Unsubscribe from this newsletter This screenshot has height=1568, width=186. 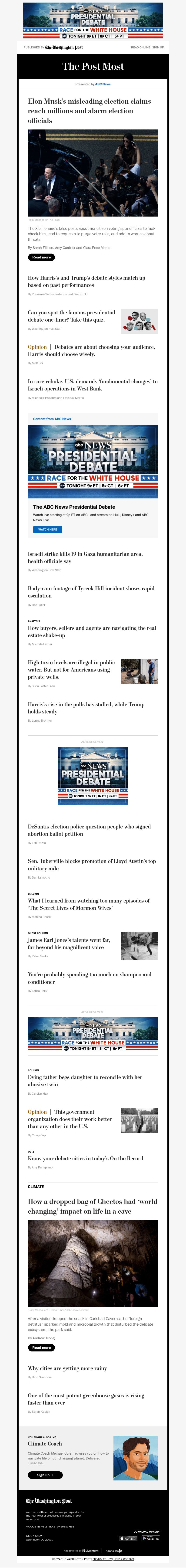(66, 1526)
